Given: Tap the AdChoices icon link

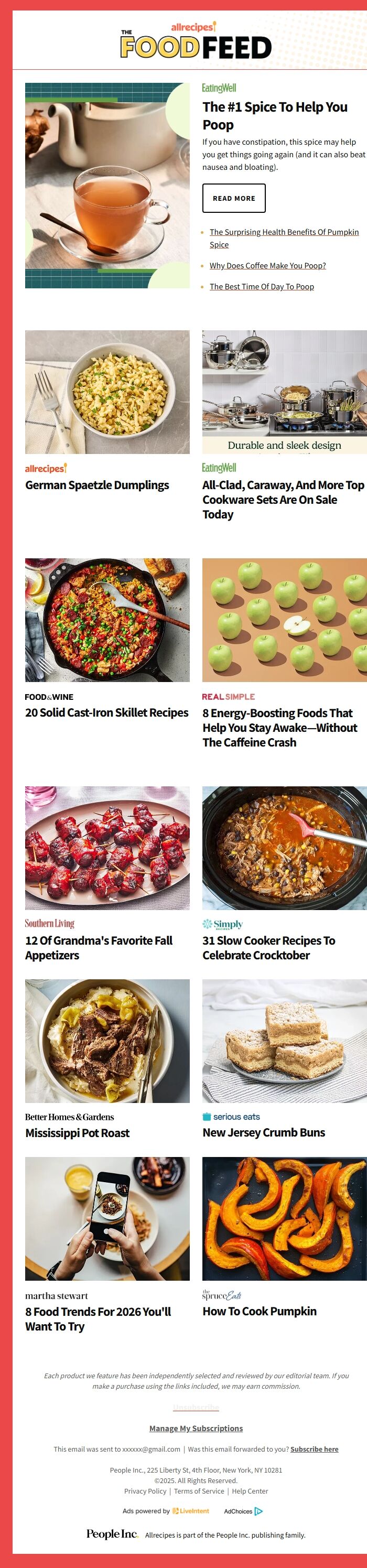Looking at the screenshot, I should 243,1511.
